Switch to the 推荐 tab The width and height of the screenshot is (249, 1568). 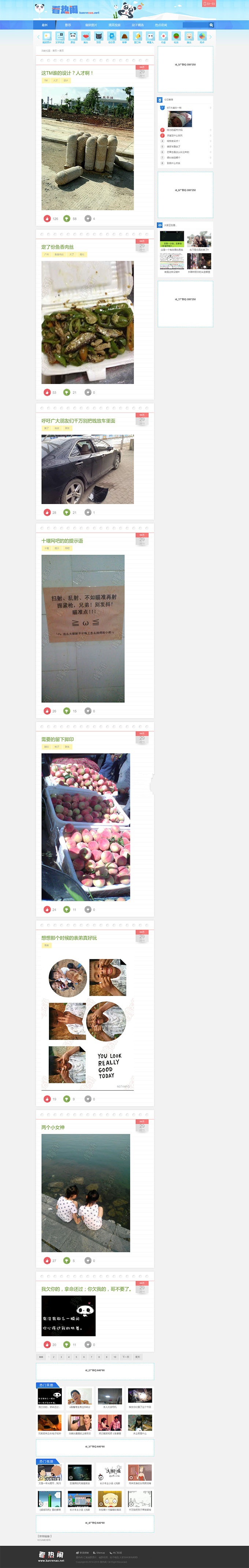click(x=68, y=25)
